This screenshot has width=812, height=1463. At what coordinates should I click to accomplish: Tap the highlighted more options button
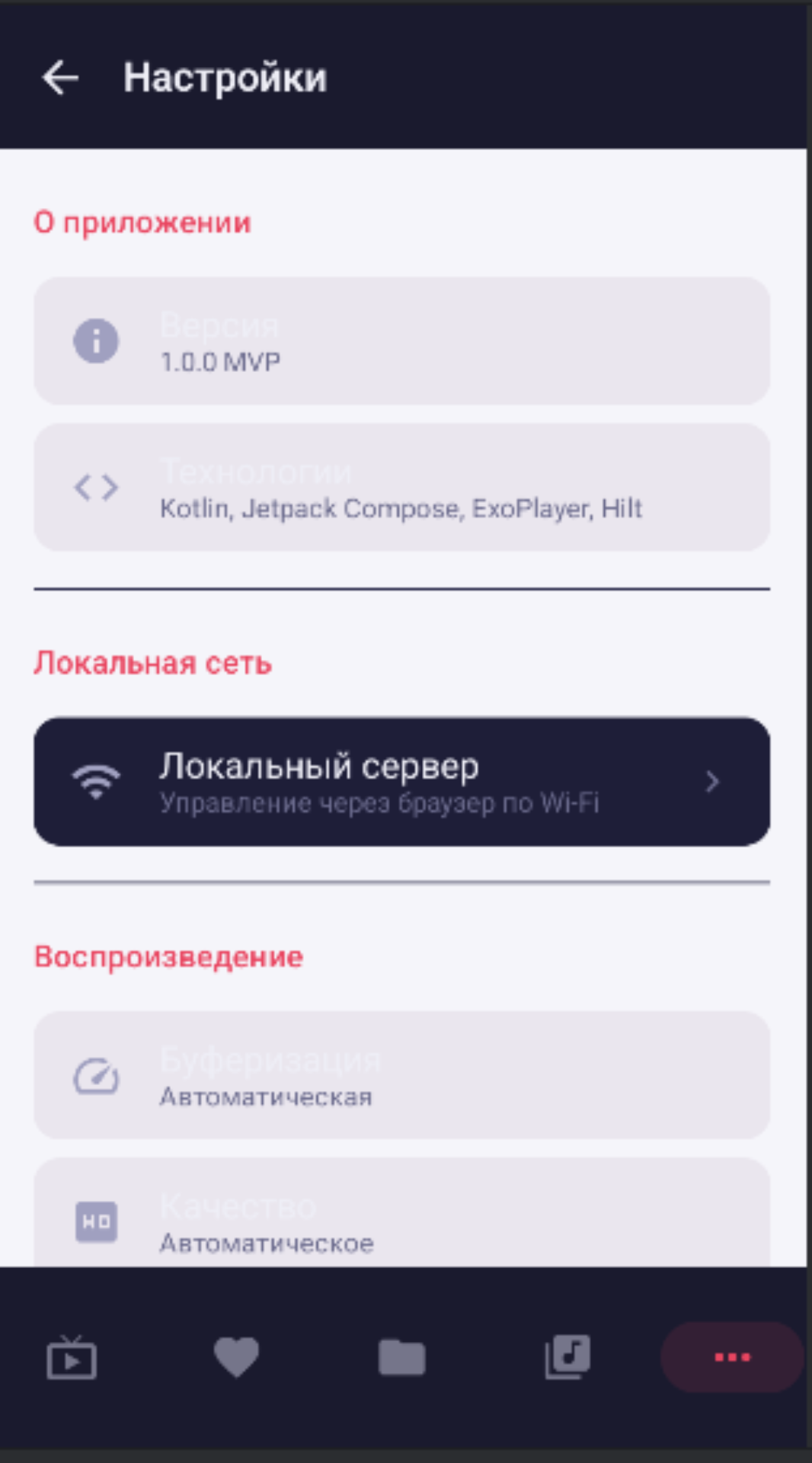click(730, 1358)
